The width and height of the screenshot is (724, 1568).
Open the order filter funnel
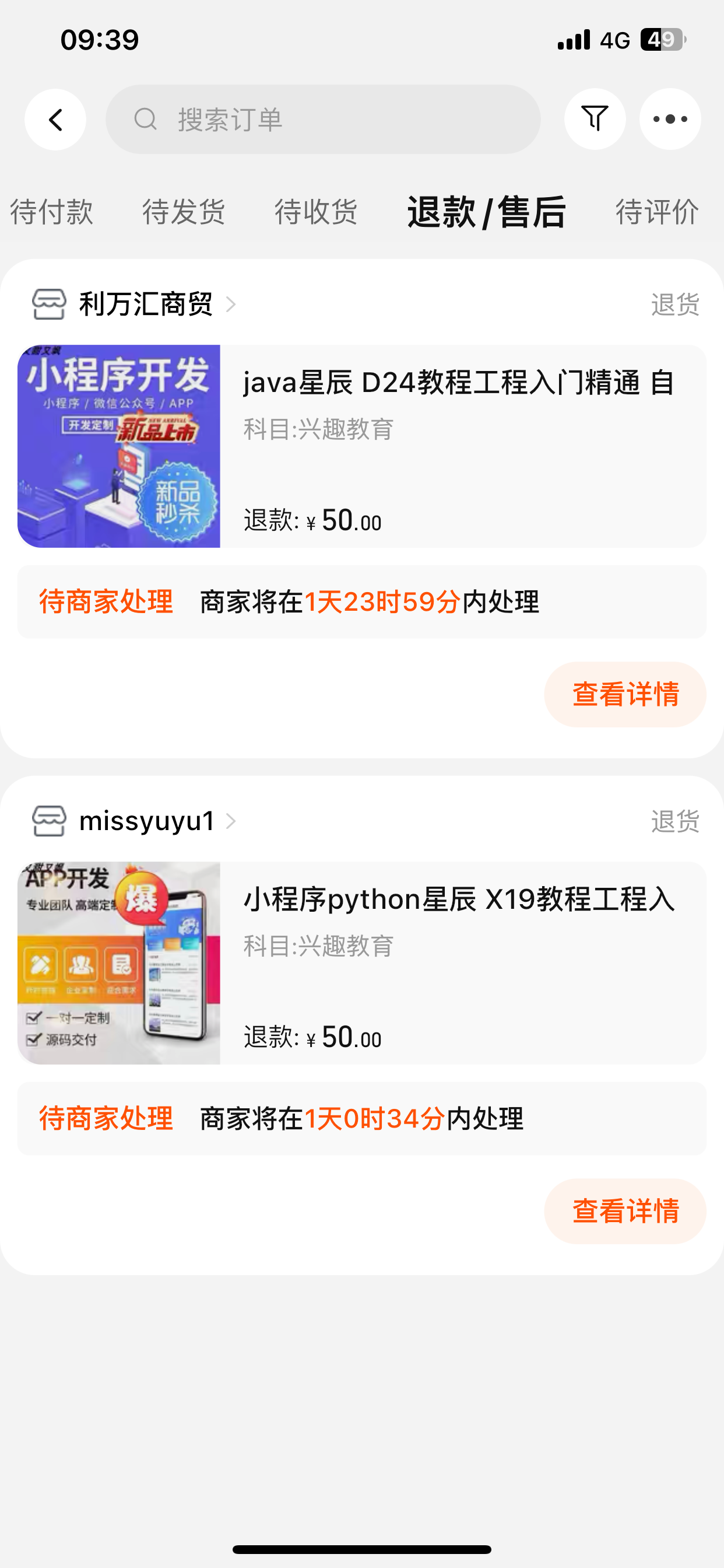point(595,120)
